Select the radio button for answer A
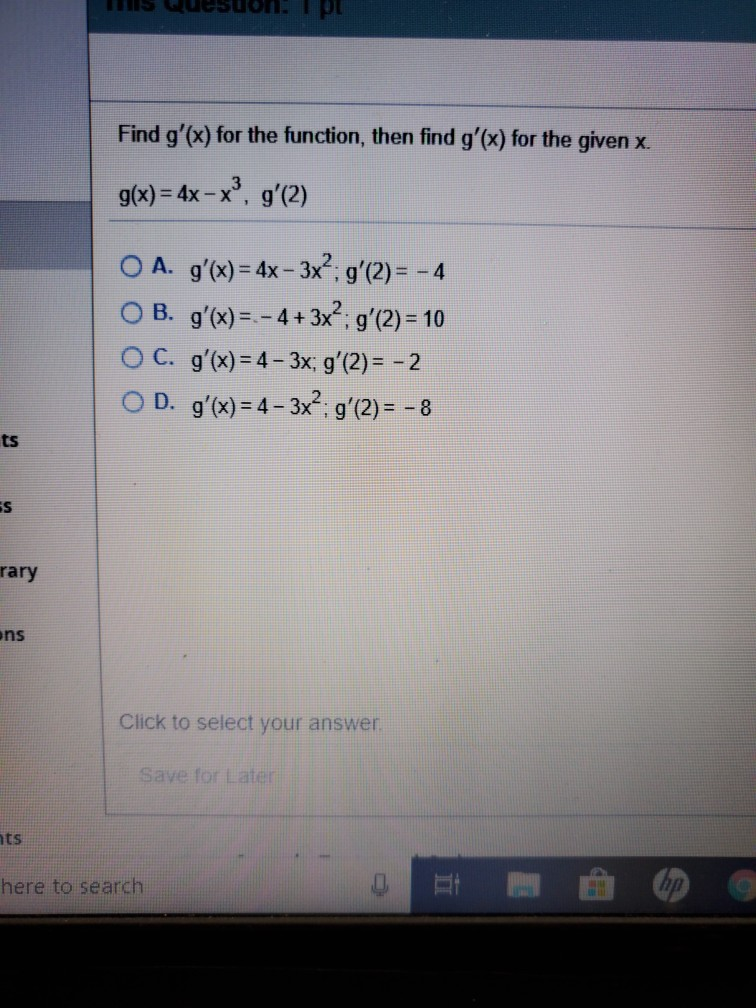Image resolution: width=756 pixels, height=1008 pixels. [130, 264]
